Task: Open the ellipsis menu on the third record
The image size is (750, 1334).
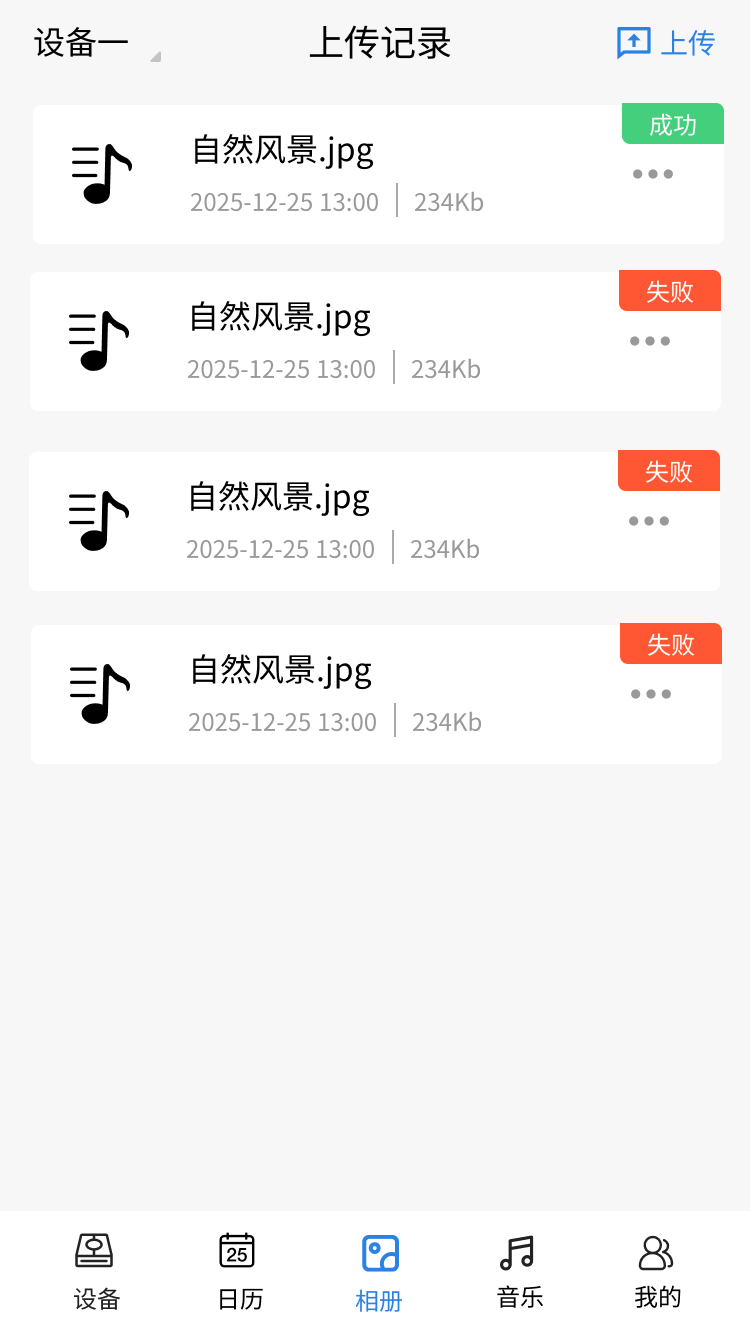Action: click(650, 520)
